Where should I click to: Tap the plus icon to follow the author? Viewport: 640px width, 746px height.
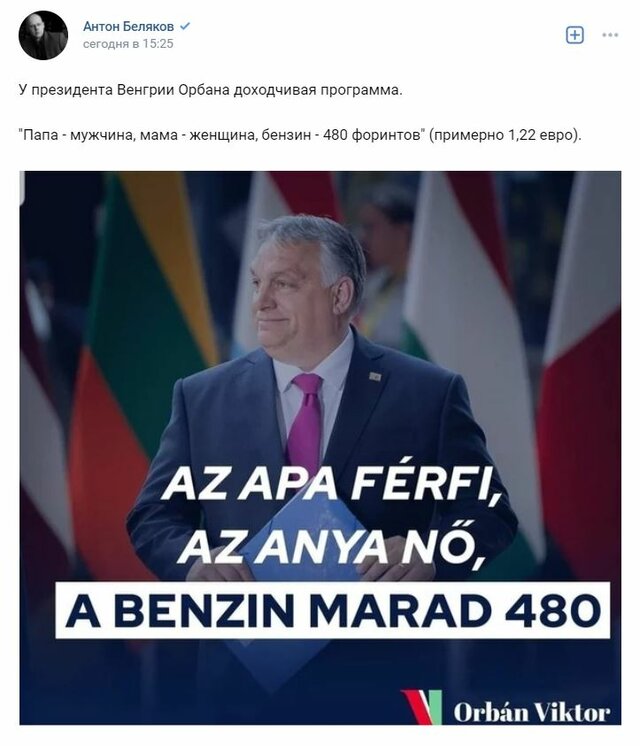(x=575, y=35)
